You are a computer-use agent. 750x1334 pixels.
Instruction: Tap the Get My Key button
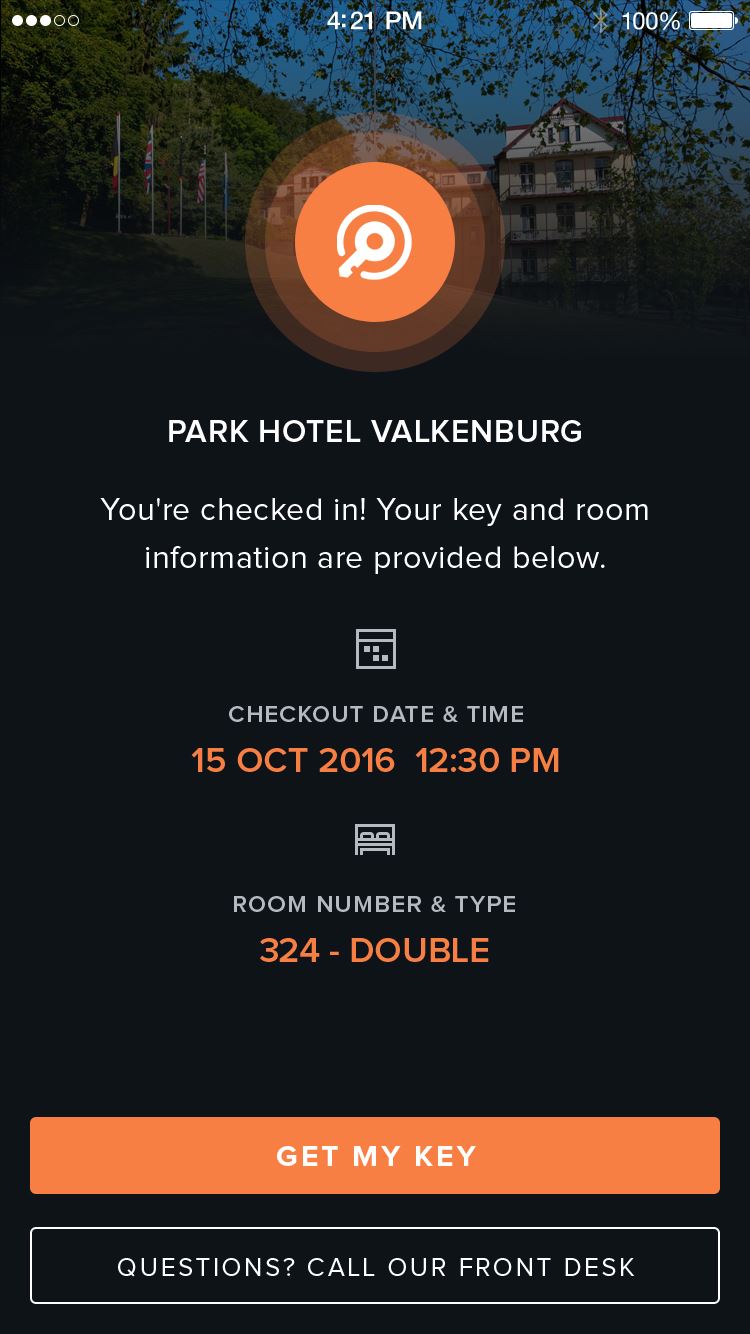coord(375,1155)
